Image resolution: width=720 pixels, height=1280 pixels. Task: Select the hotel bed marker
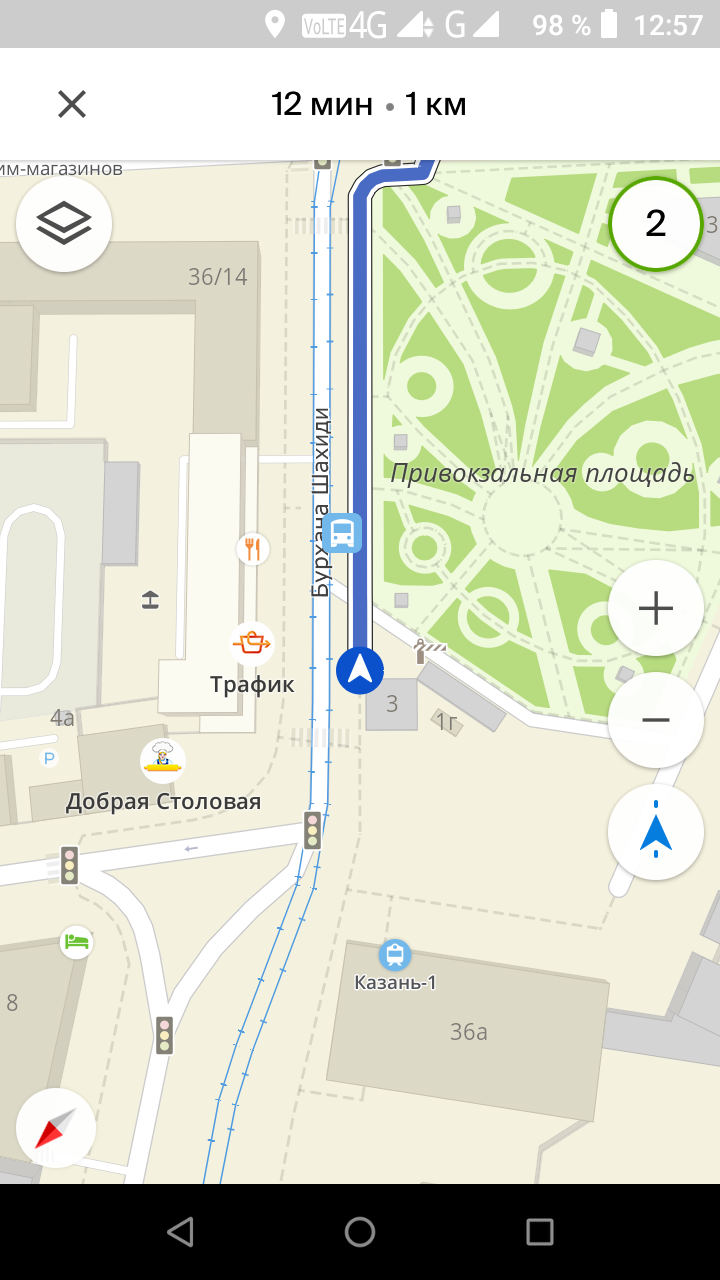[x=76, y=941]
